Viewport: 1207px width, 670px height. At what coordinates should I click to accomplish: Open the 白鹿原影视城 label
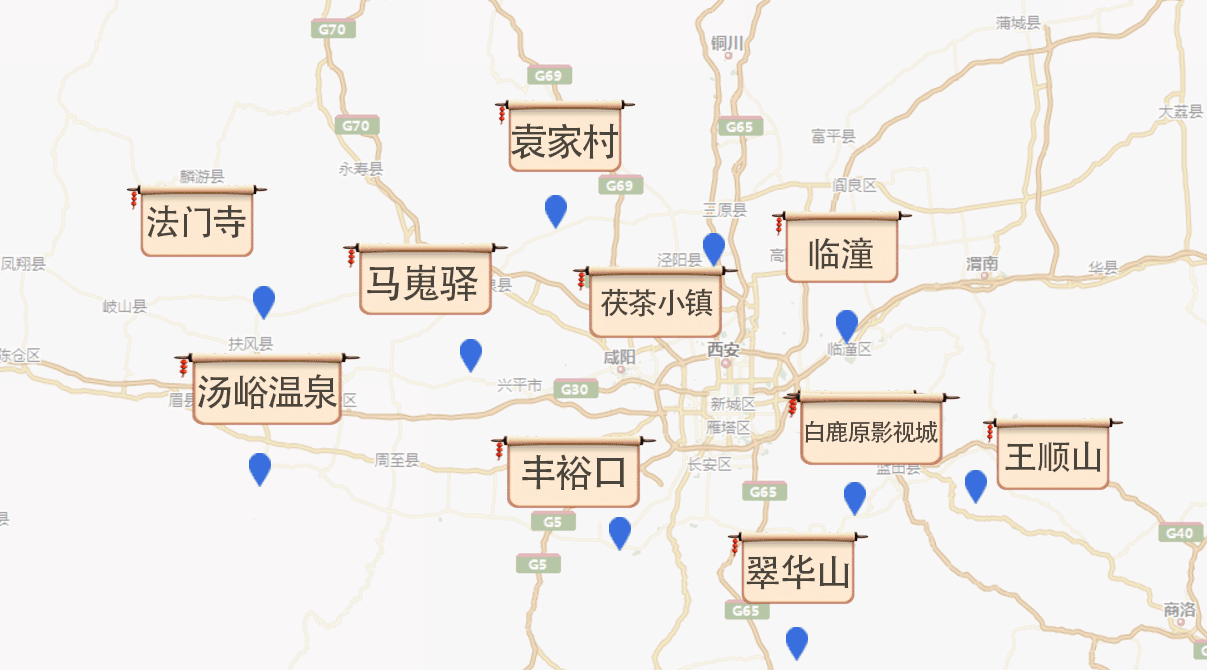pyautogui.click(x=871, y=433)
